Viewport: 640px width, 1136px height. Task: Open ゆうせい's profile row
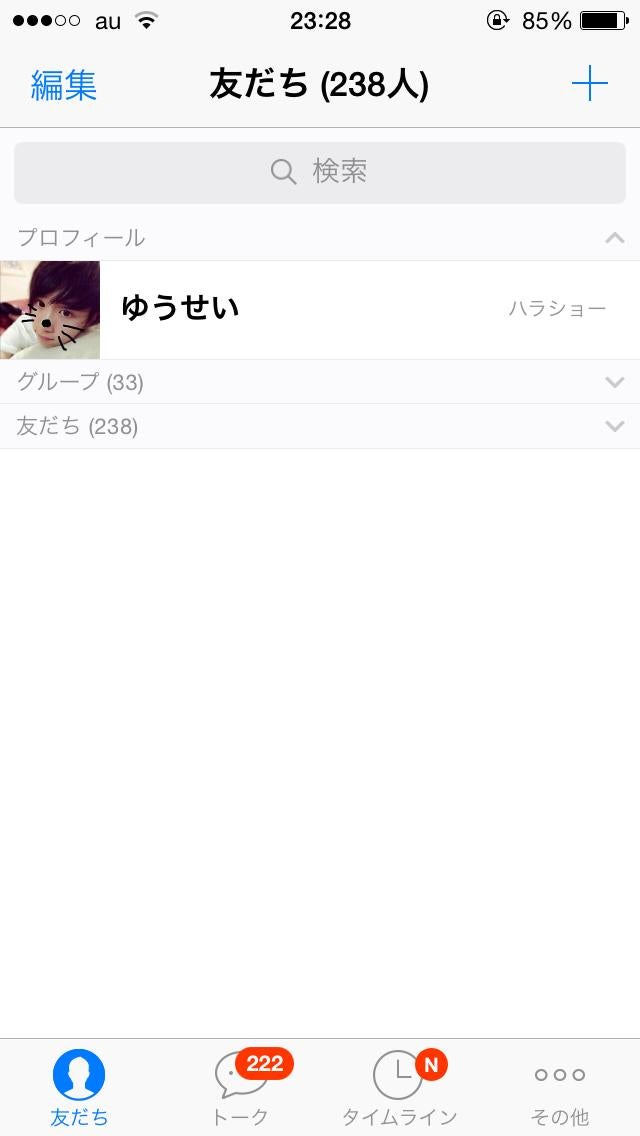click(x=320, y=309)
